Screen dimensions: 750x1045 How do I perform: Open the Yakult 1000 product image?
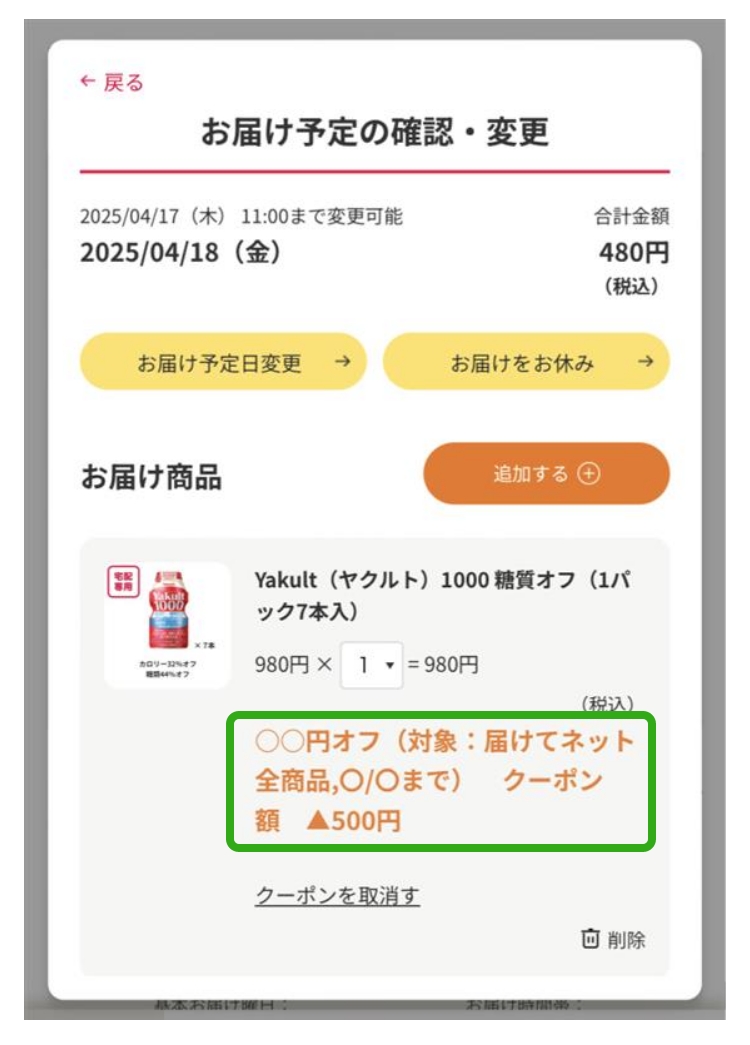[167, 625]
